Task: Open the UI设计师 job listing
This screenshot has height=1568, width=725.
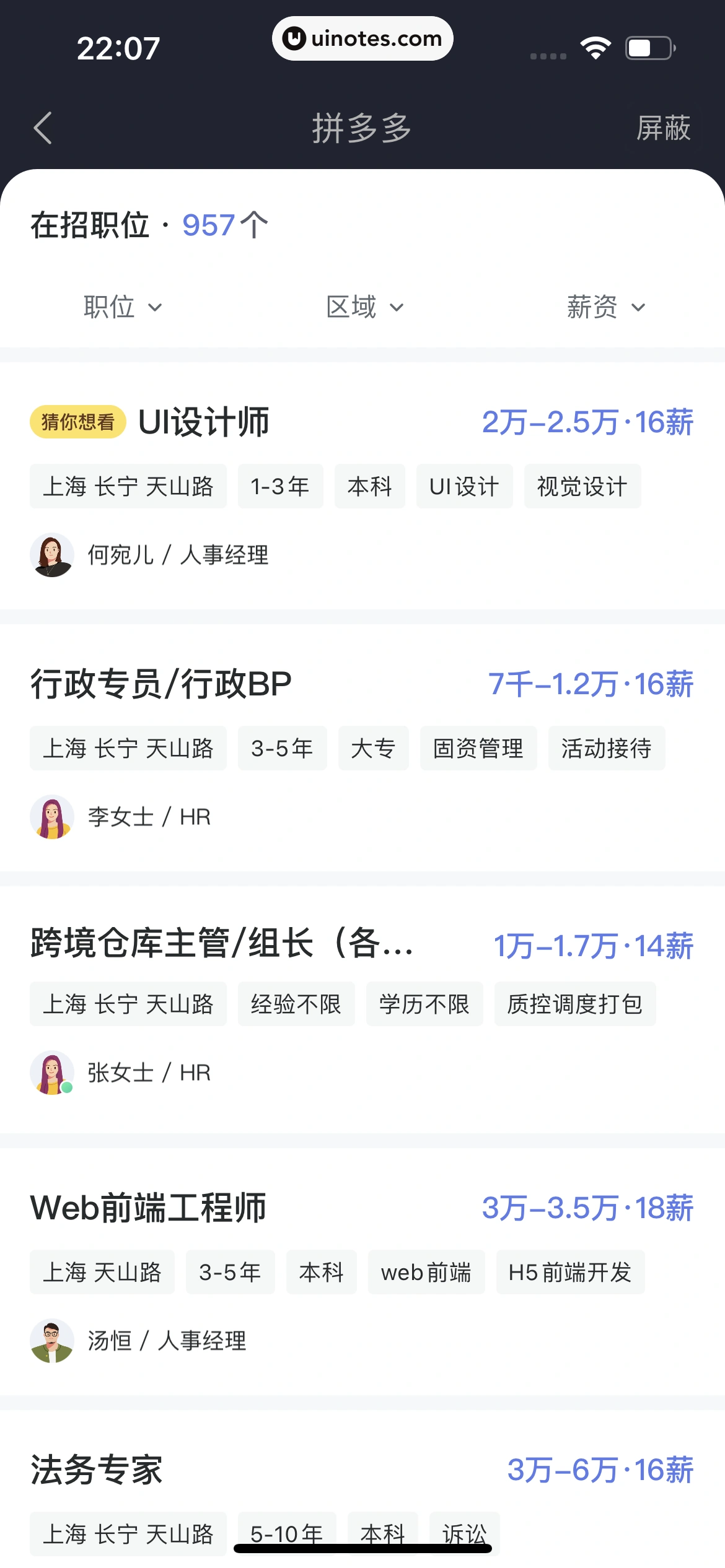Action: (204, 422)
